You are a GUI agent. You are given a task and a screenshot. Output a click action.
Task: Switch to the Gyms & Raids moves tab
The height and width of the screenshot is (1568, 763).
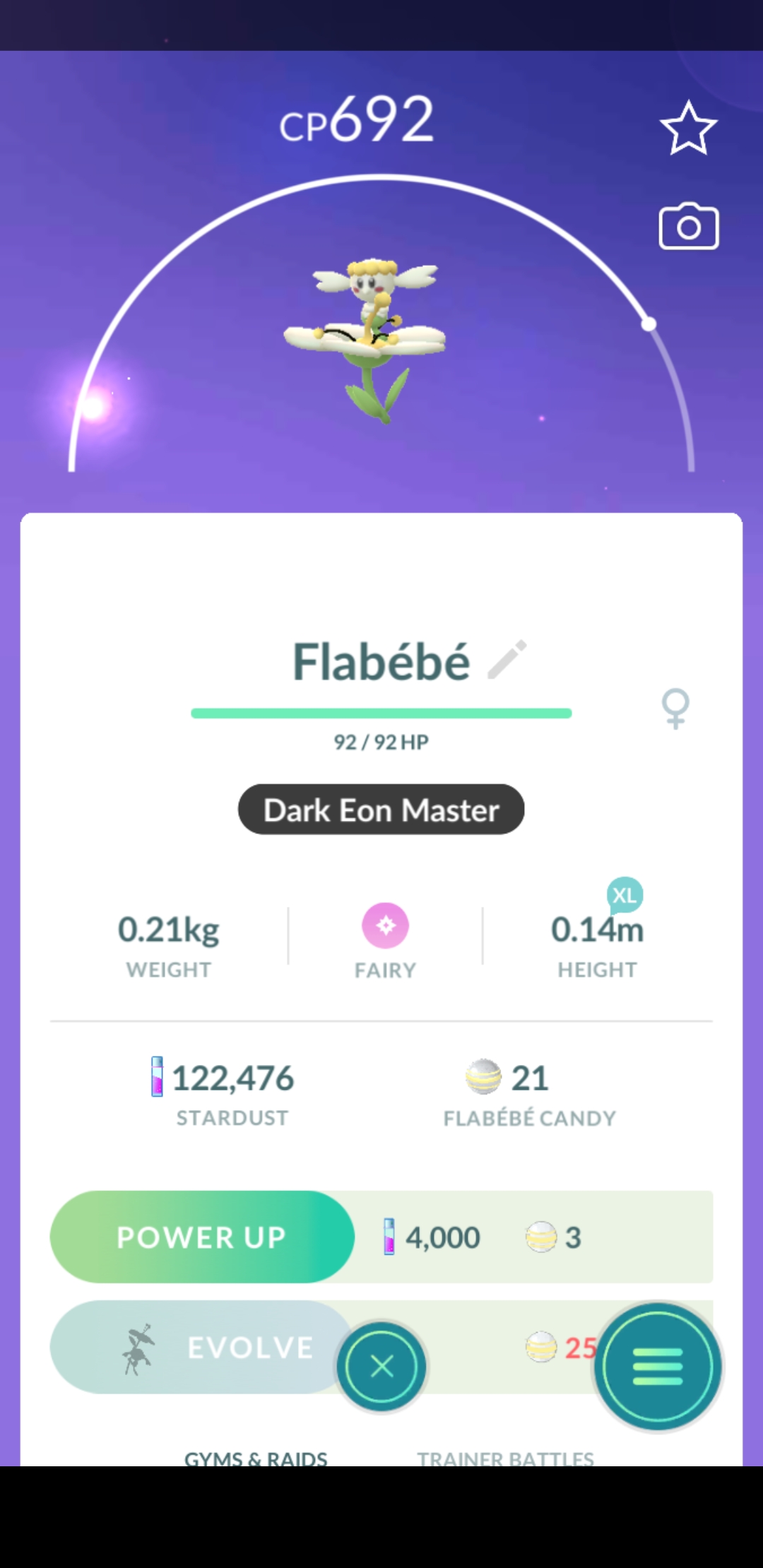pyautogui.click(x=256, y=1458)
